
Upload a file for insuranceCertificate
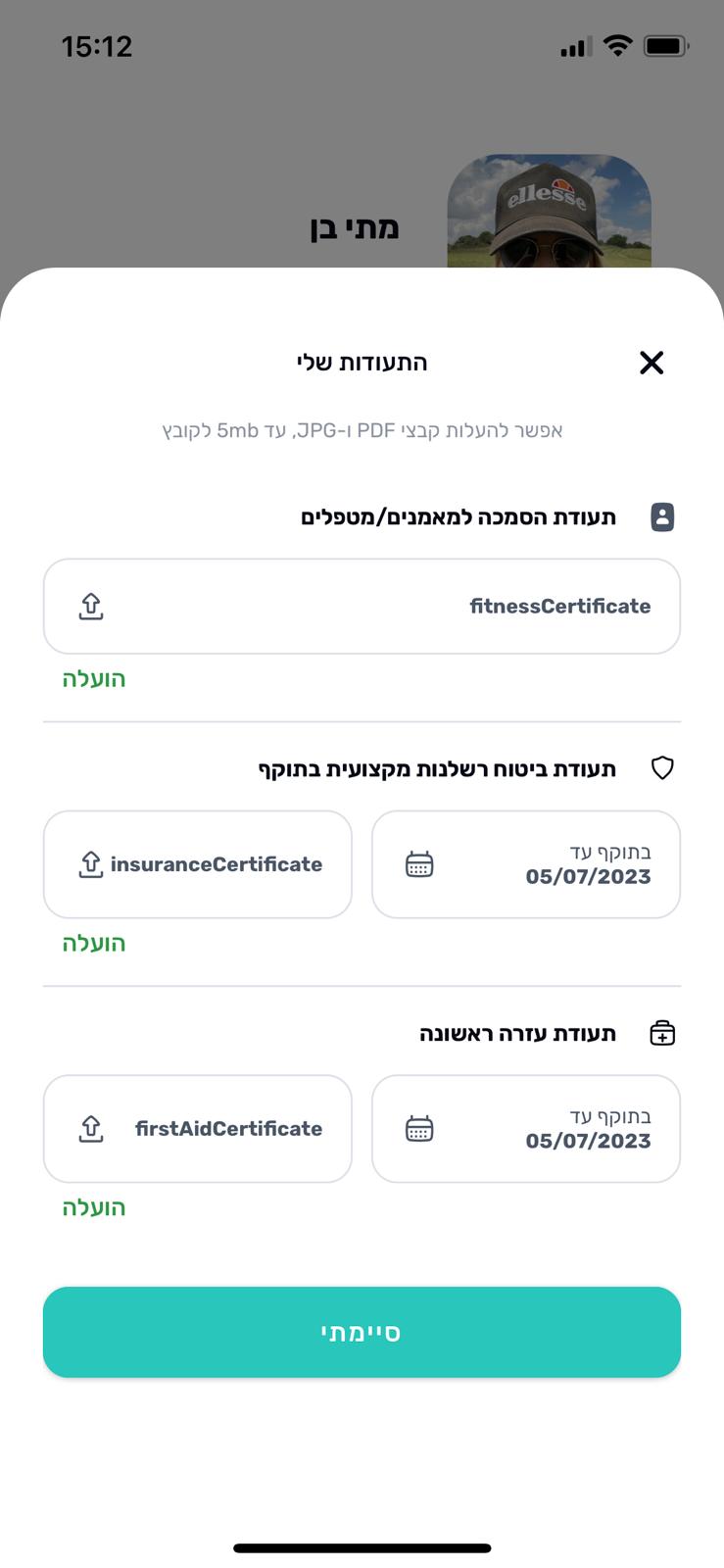198,864
